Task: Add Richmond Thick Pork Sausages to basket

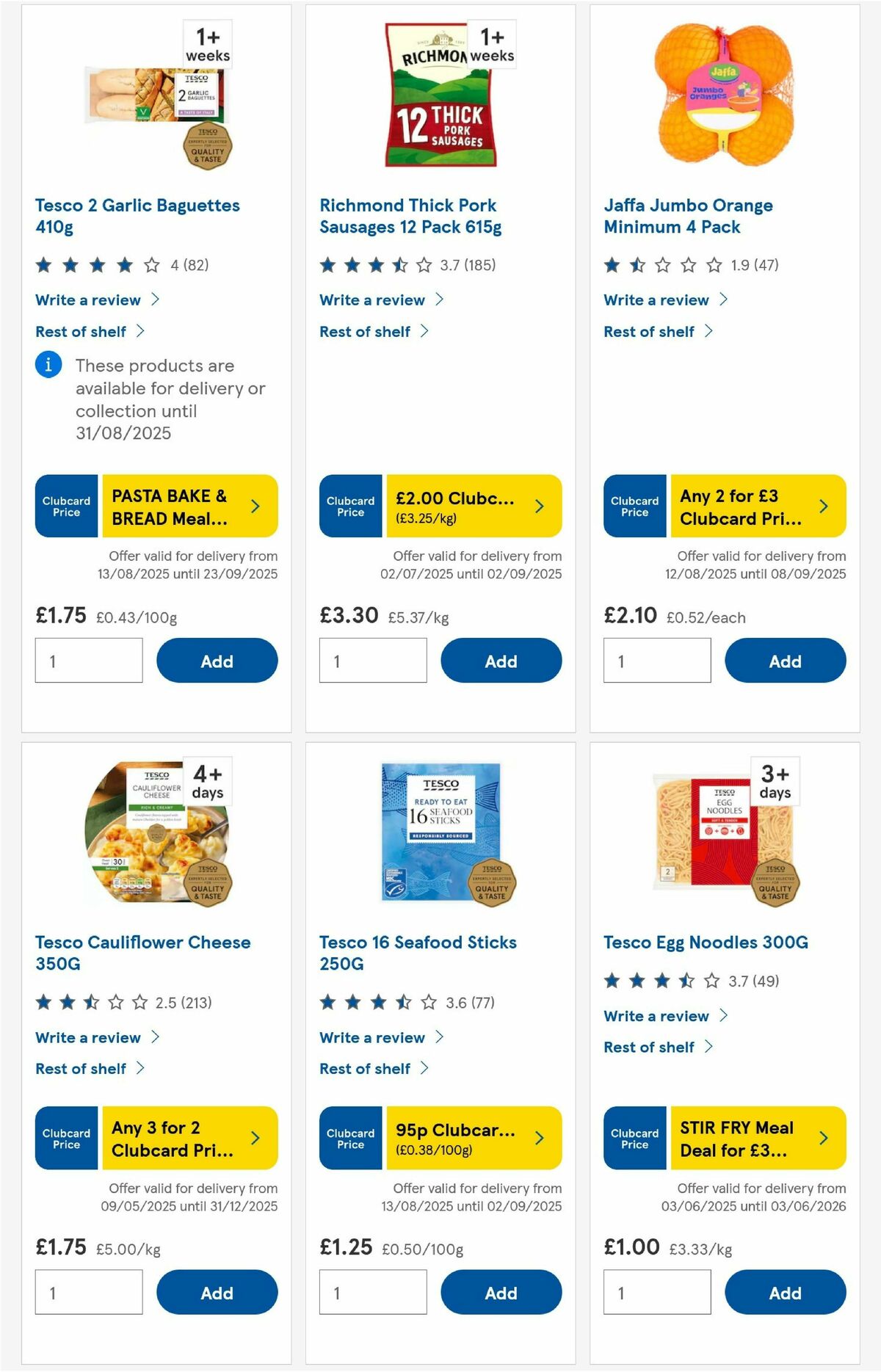Action: [x=501, y=661]
